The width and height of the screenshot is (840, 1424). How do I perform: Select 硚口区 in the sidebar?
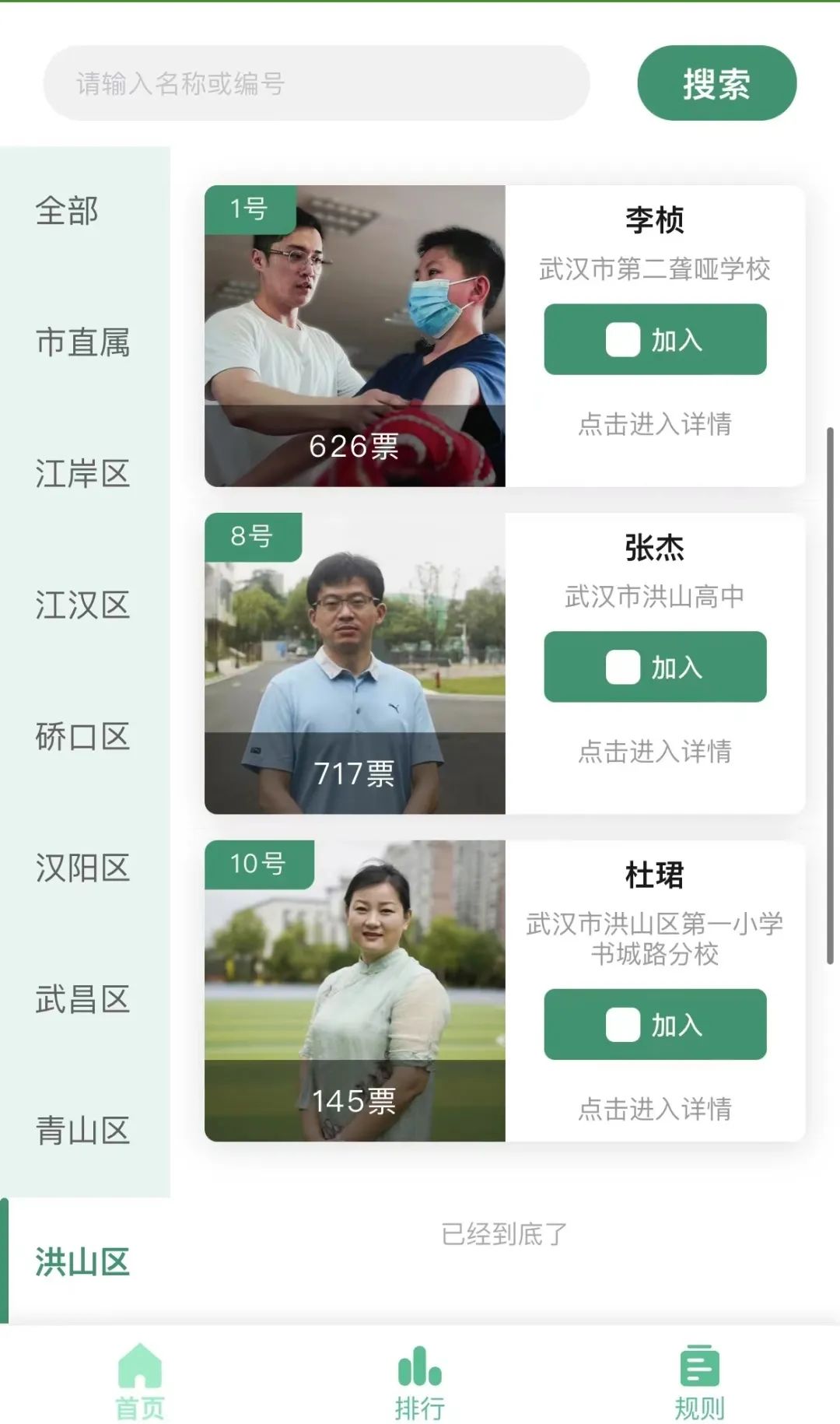[82, 737]
